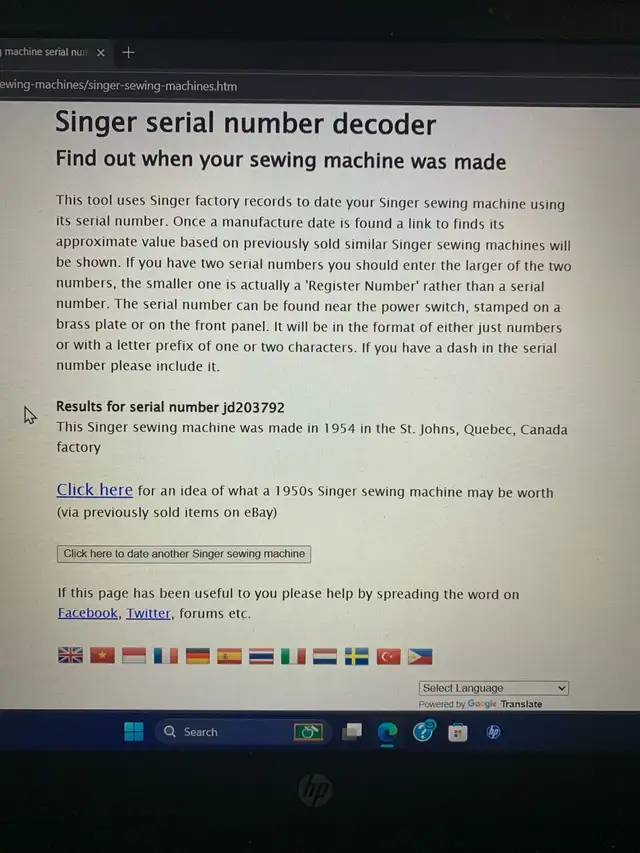The width and height of the screenshot is (640, 853).
Task: Follow the "Click here" eBay value link
Action: [x=94, y=490]
